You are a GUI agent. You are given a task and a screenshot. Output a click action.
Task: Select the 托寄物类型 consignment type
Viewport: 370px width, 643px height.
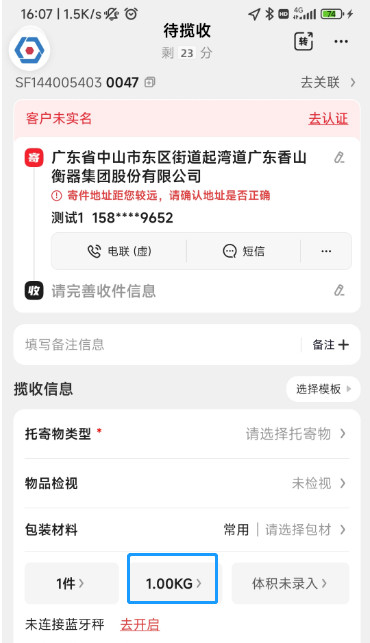(x=187, y=433)
